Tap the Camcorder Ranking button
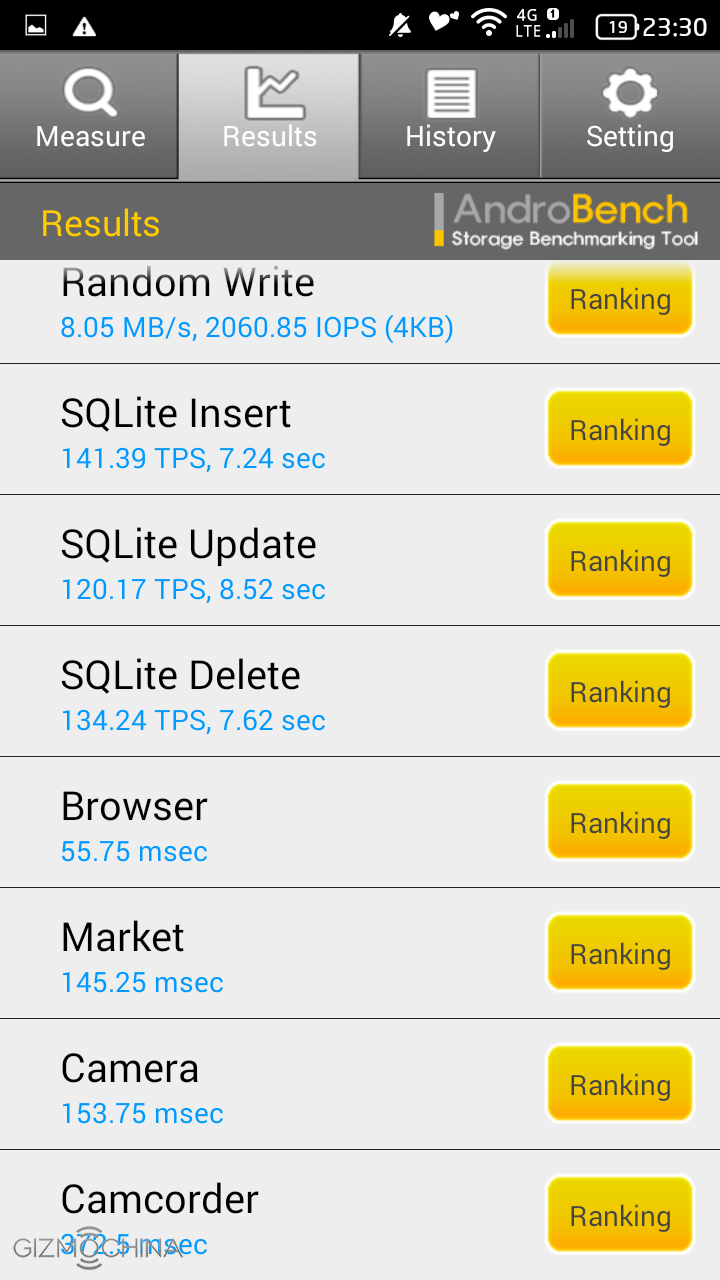 point(620,1216)
